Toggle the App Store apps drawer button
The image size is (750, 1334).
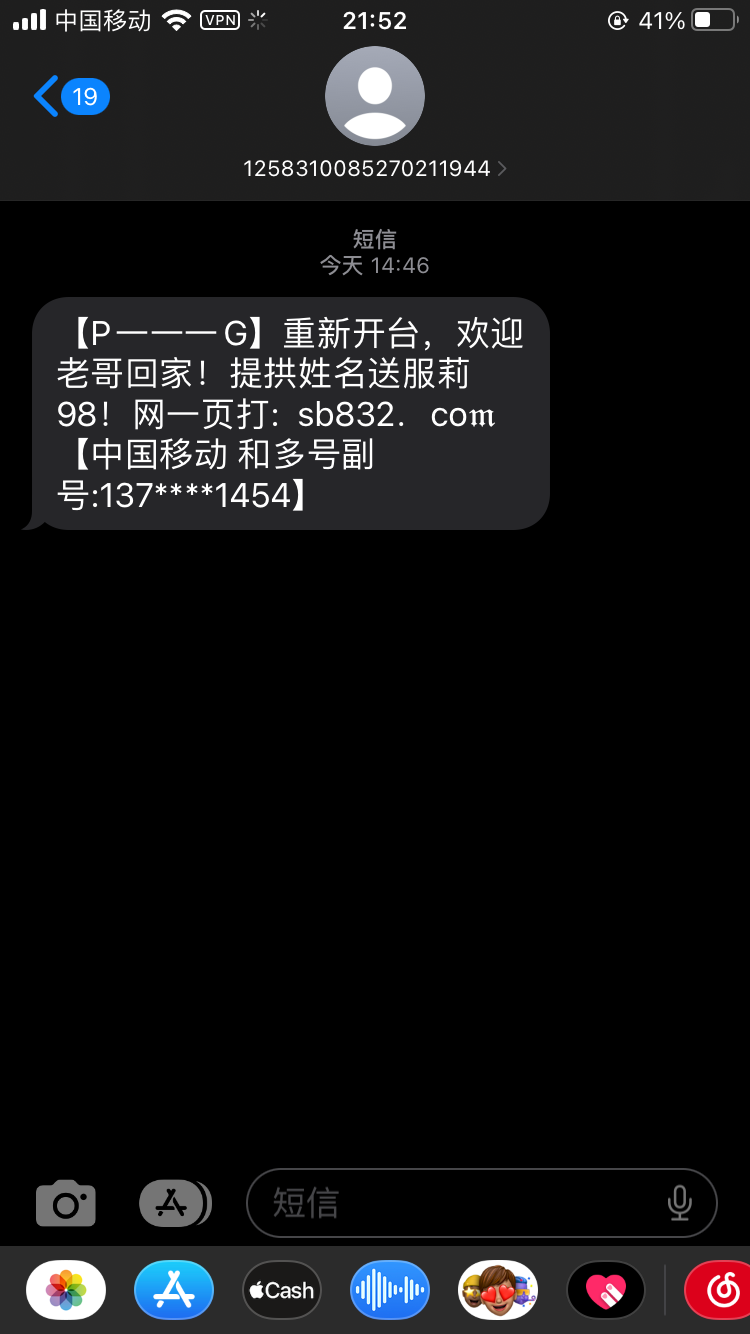click(174, 1203)
